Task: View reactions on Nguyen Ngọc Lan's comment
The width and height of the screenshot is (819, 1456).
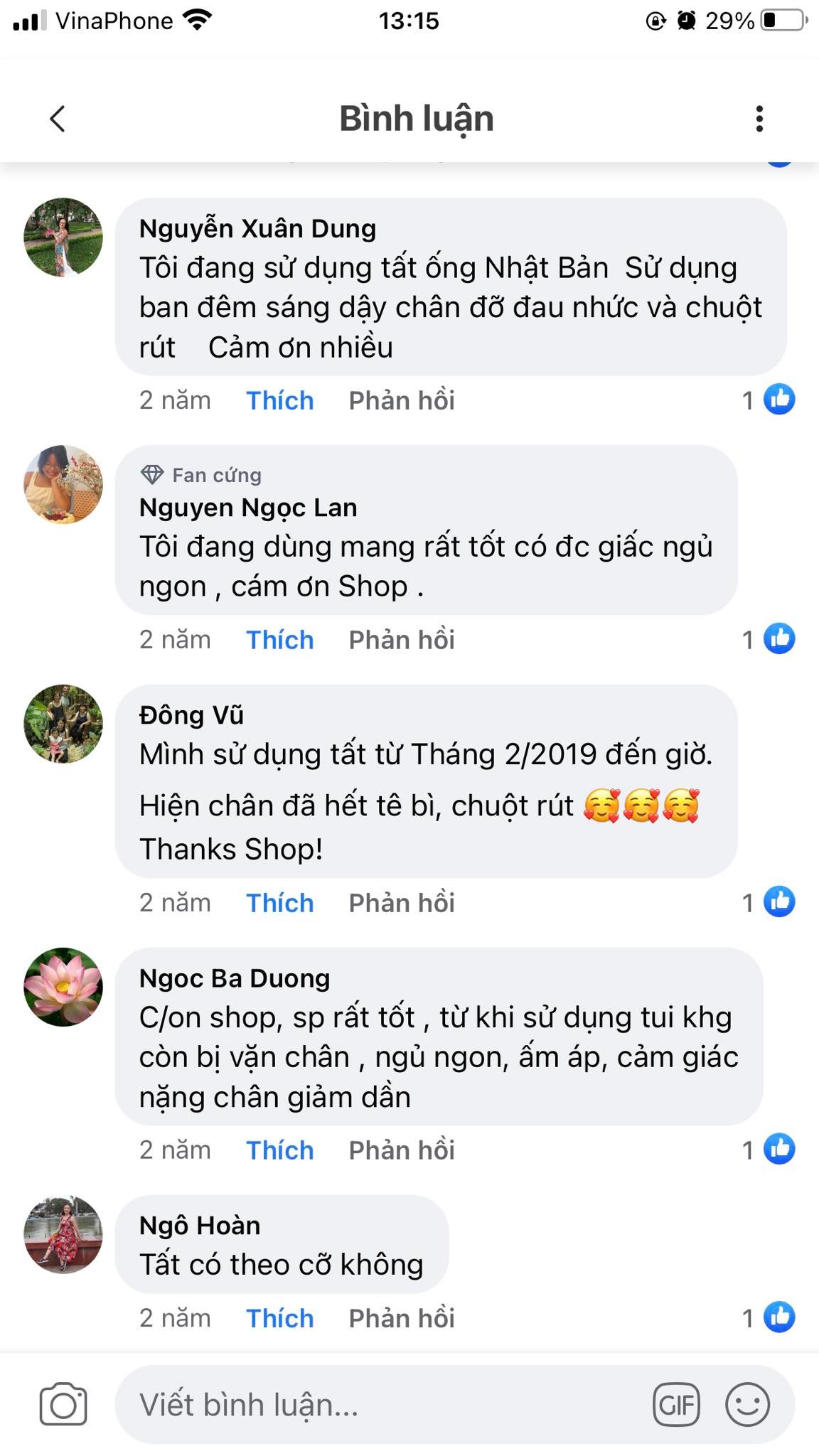Action: pos(769,639)
